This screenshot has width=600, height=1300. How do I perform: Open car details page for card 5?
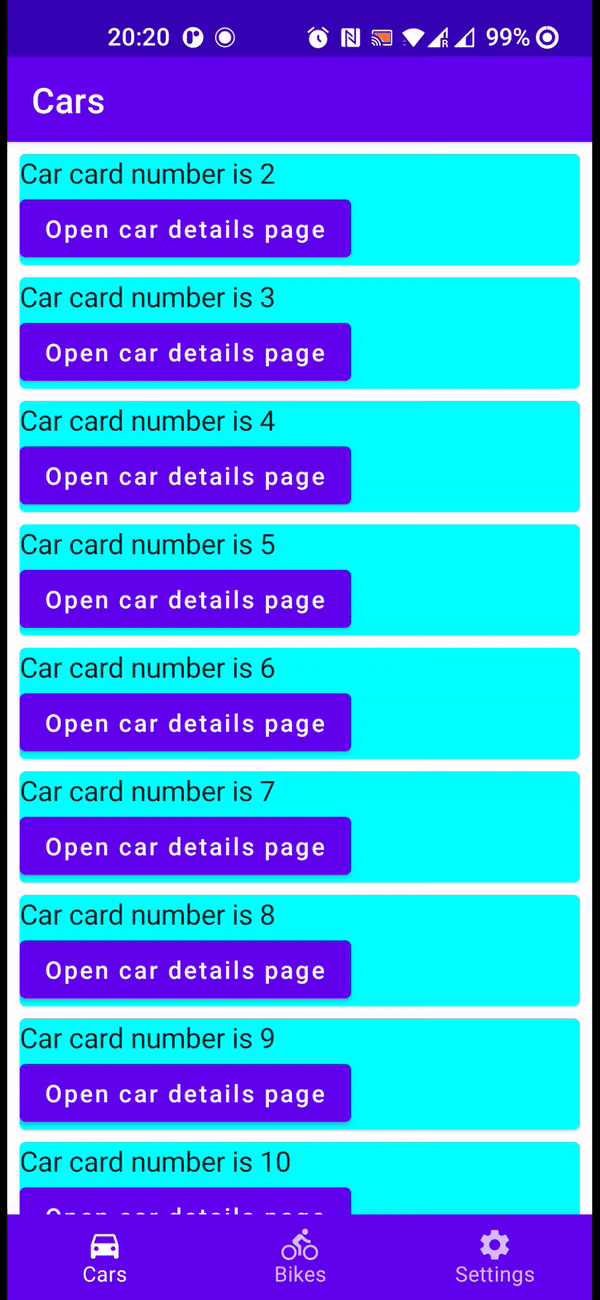click(x=185, y=599)
